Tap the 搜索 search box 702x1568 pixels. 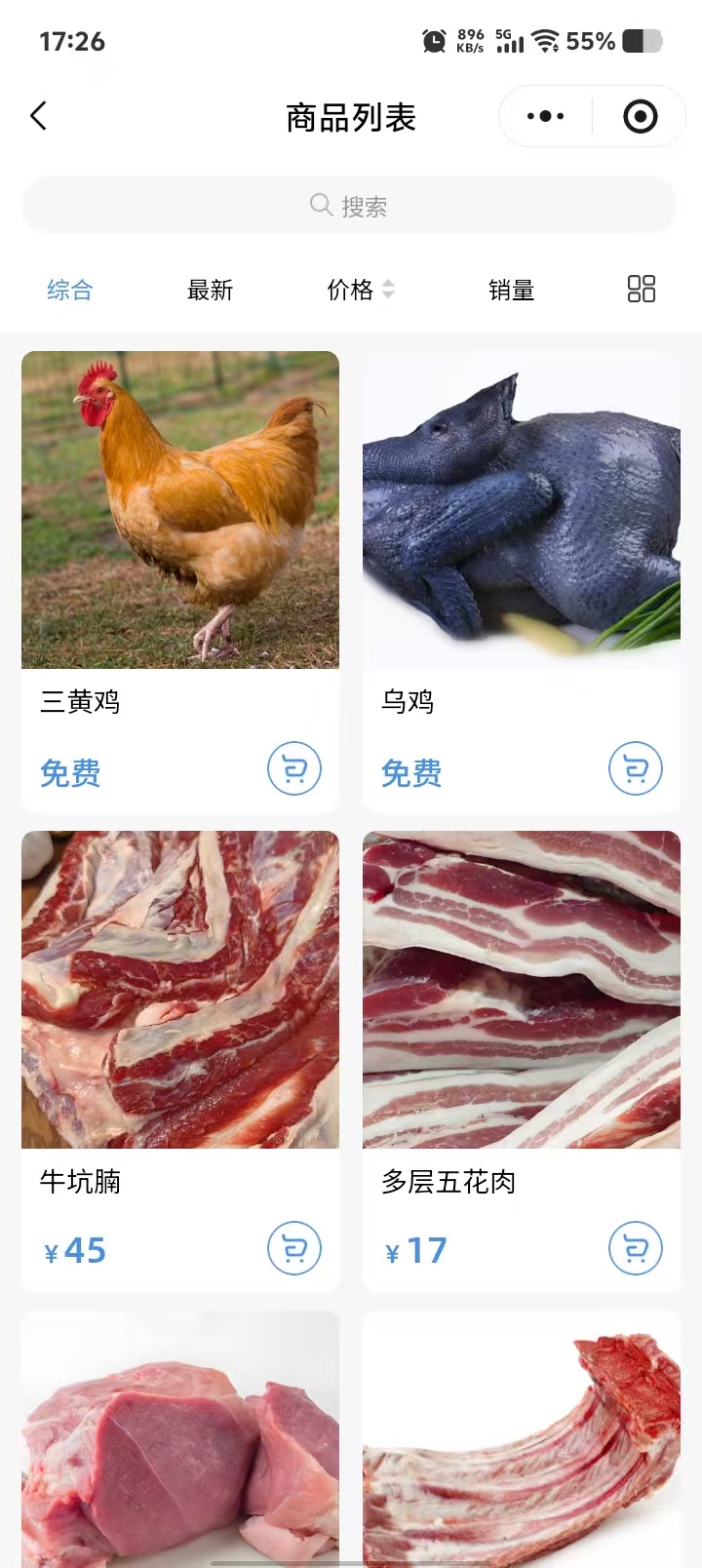coord(349,206)
